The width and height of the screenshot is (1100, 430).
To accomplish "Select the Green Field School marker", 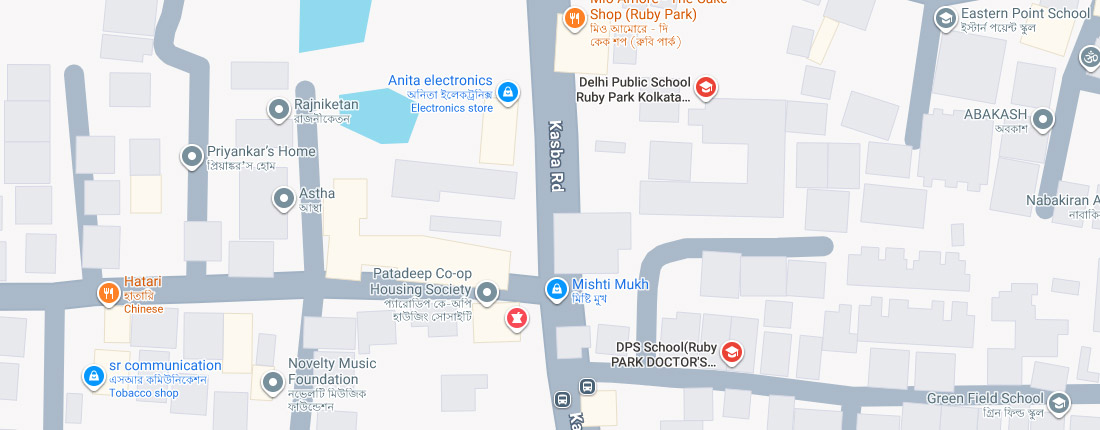I will pyautogui.click(x=1057, y=402).
